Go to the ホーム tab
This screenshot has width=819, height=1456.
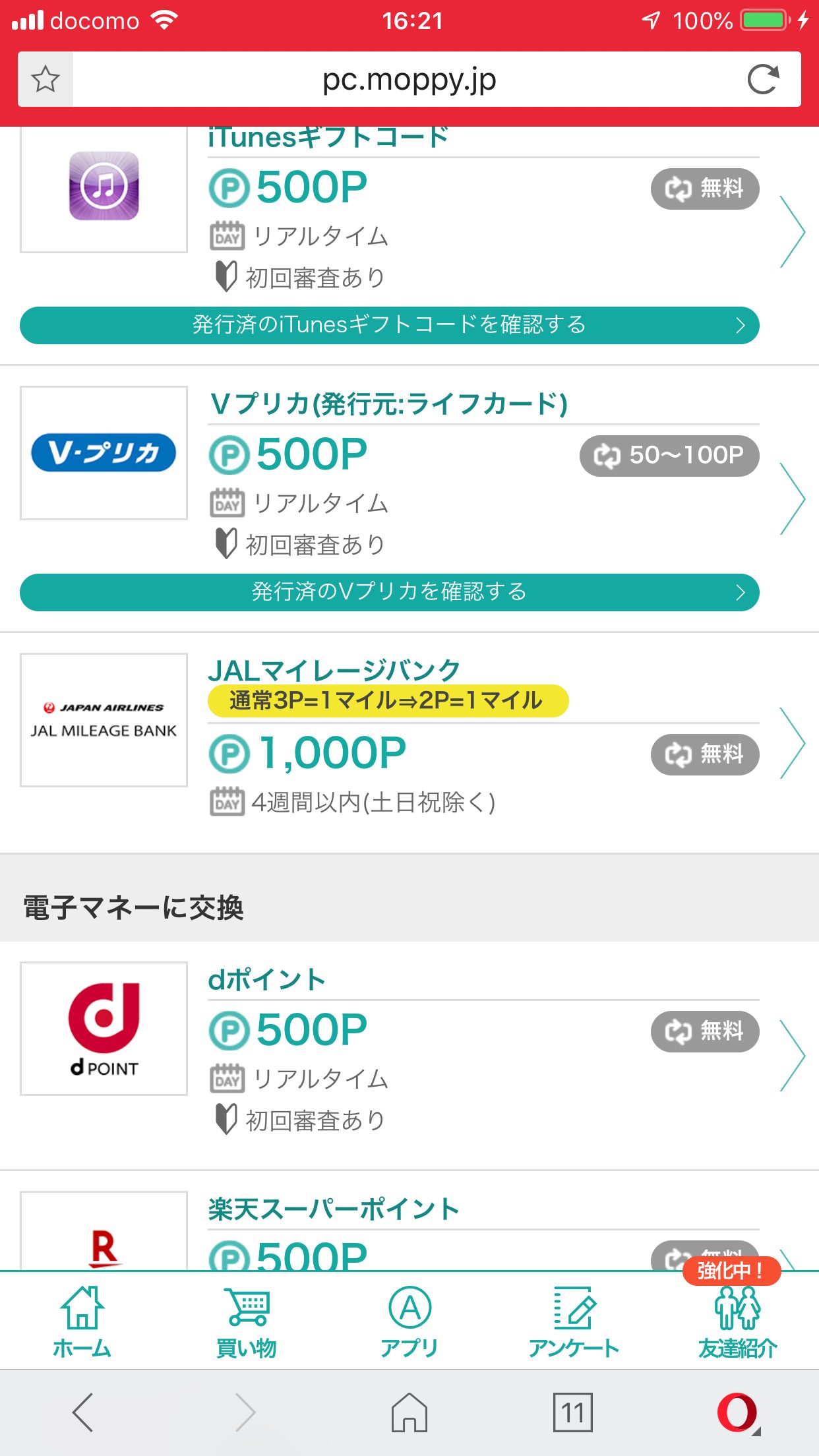click(82, 1321)
